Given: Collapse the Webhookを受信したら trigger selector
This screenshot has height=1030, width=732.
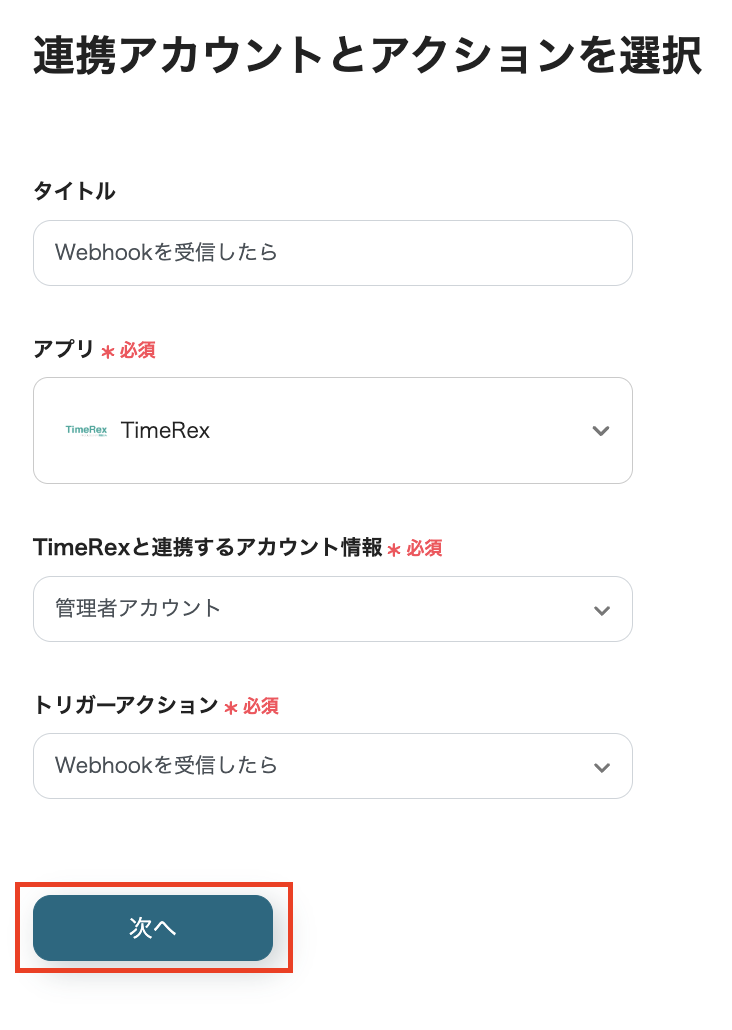Looking at the screenshot, I should coord(601,766).
